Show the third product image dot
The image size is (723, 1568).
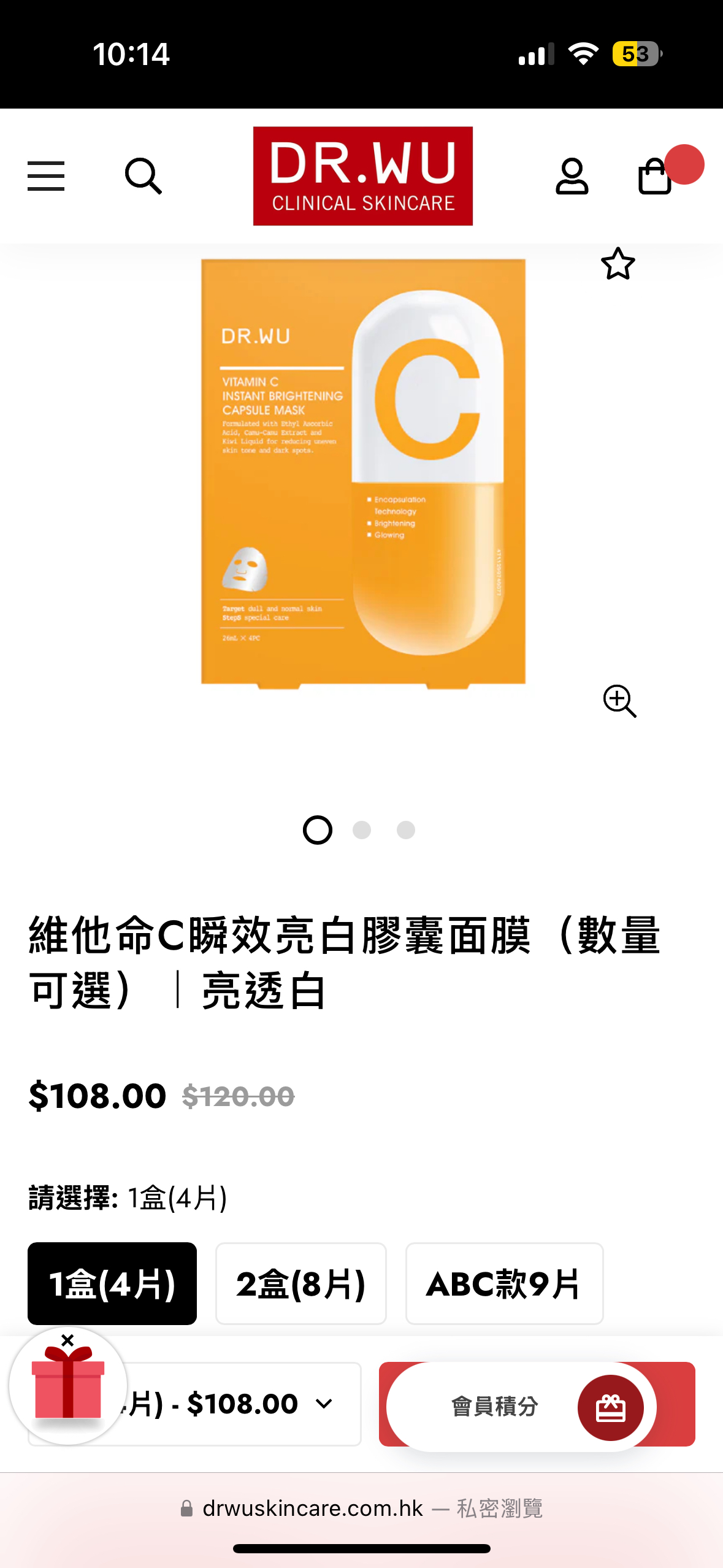(x=406, y=830)
